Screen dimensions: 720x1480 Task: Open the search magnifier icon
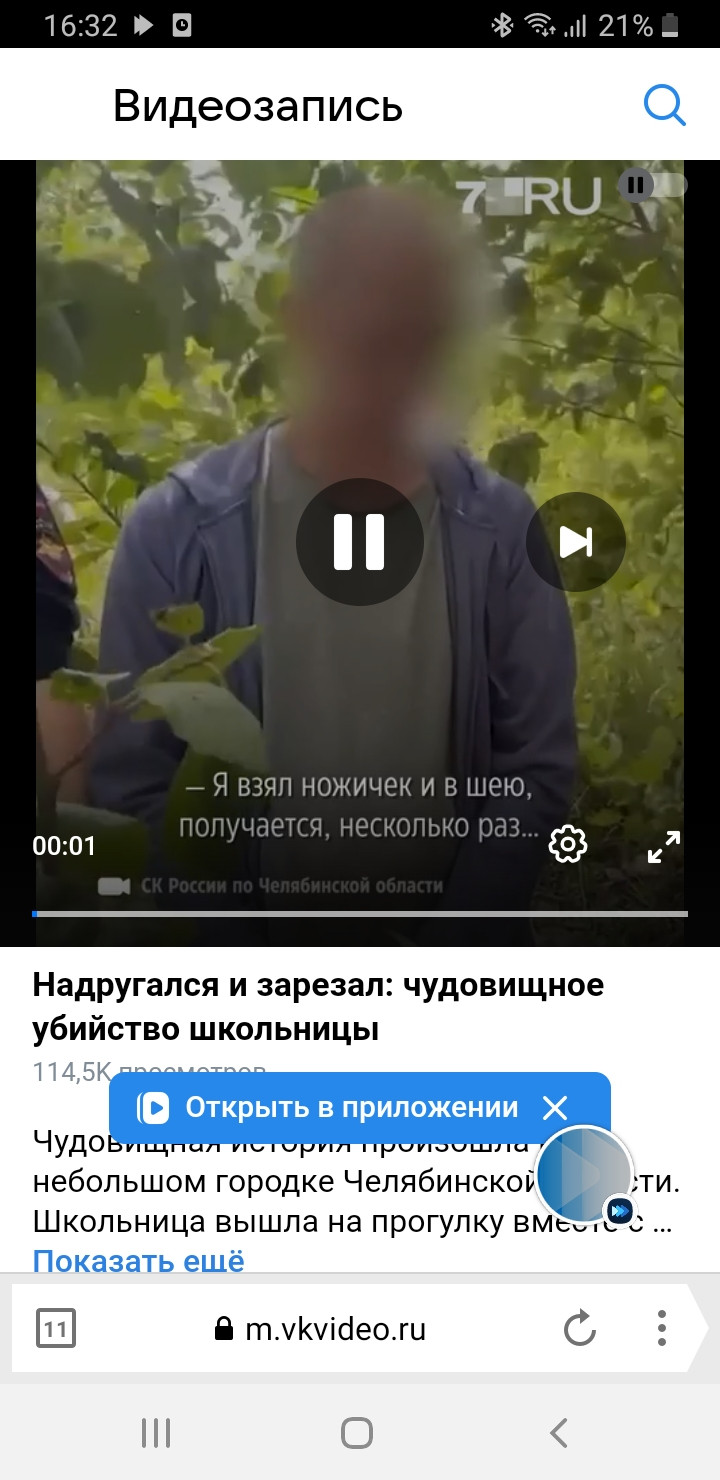(665, 105)
